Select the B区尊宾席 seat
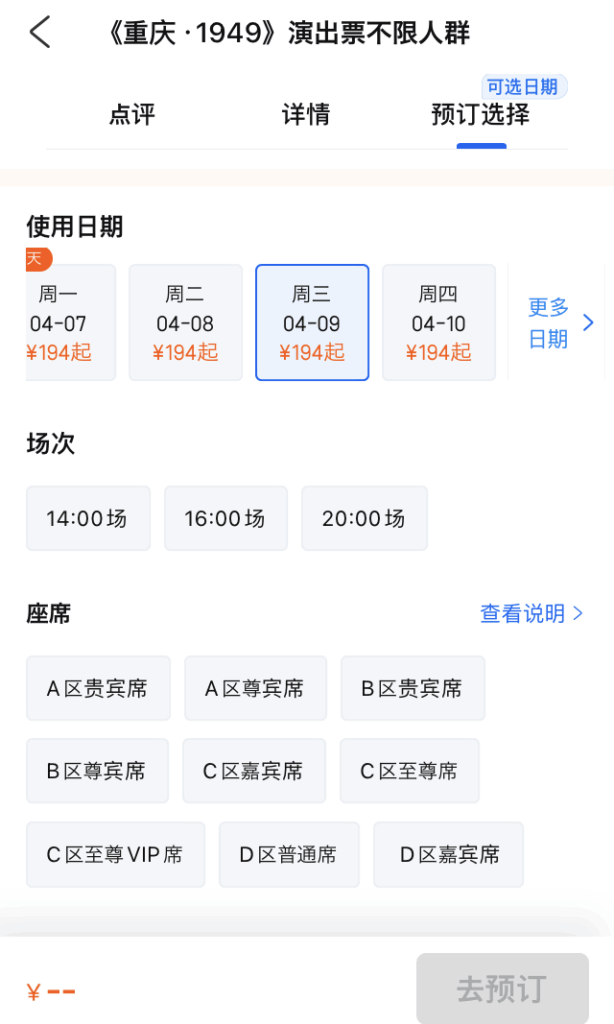Screen dimensions: 614x1024 coord(97,771)
